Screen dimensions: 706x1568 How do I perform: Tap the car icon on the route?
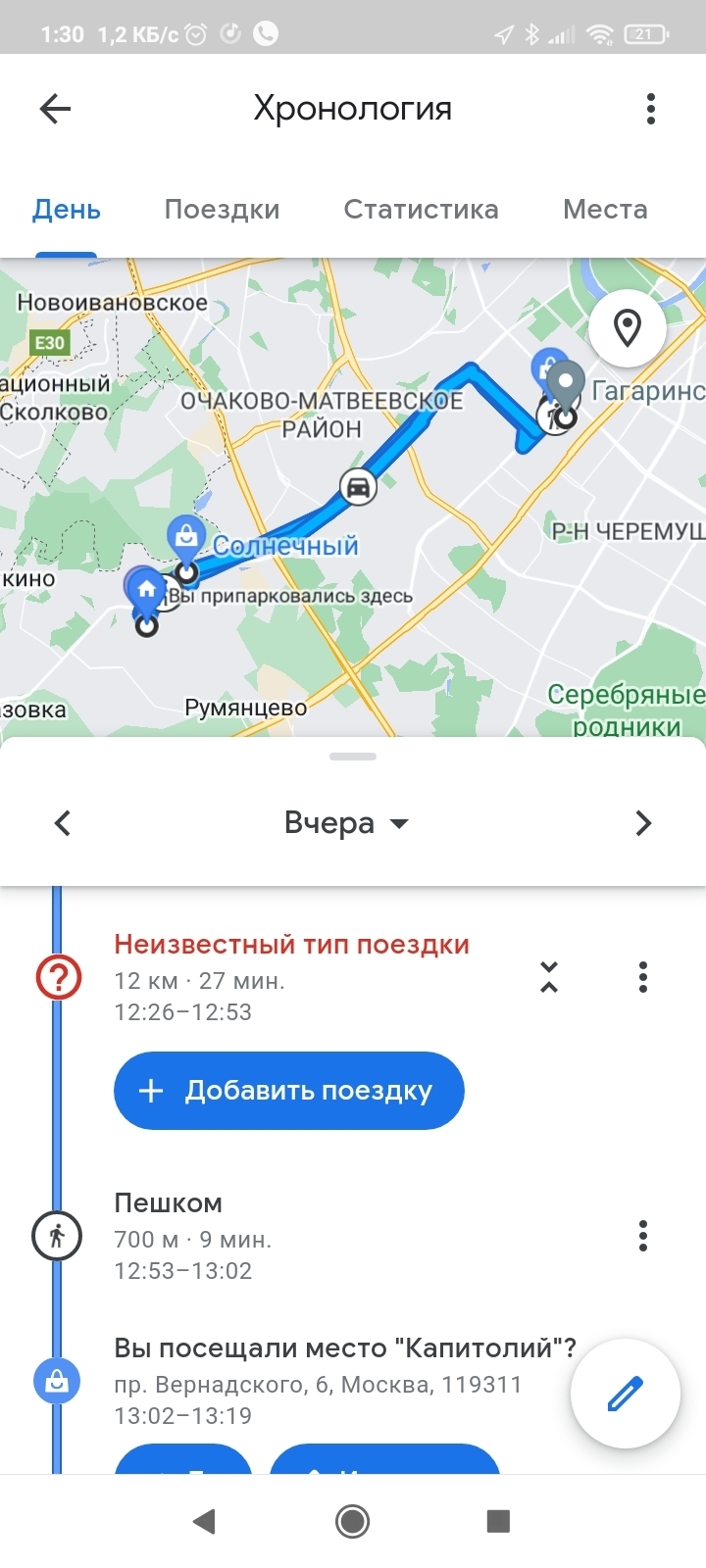coord(359,486)
